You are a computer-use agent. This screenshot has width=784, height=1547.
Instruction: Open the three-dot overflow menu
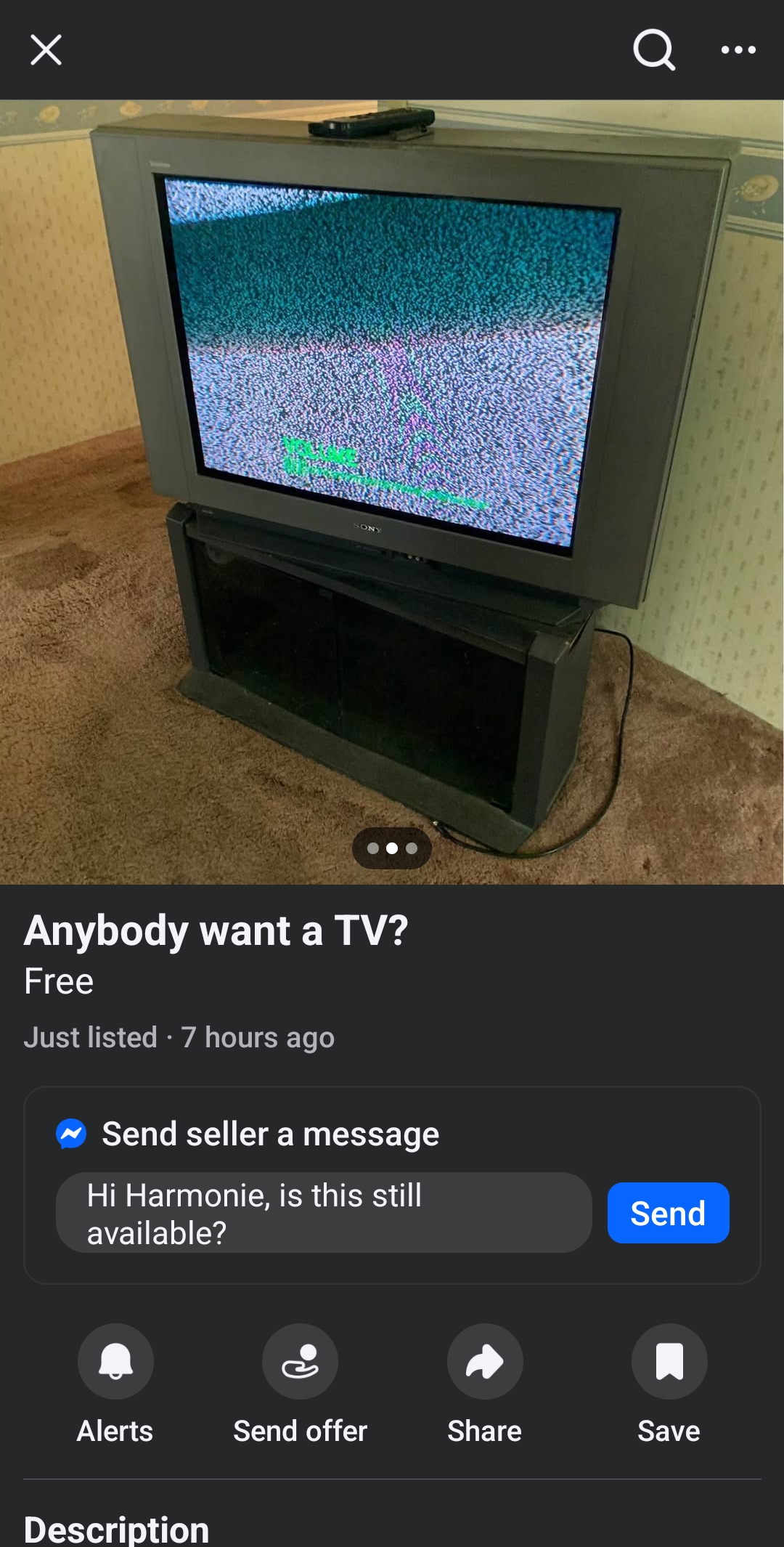738,50
